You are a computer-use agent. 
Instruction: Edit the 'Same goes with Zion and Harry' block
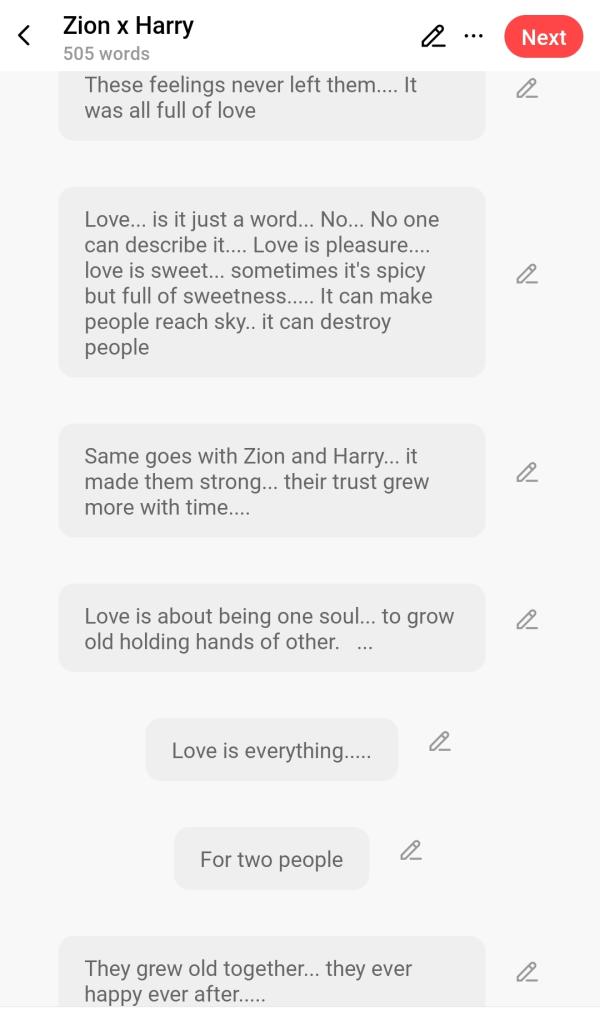click(527, 473)
